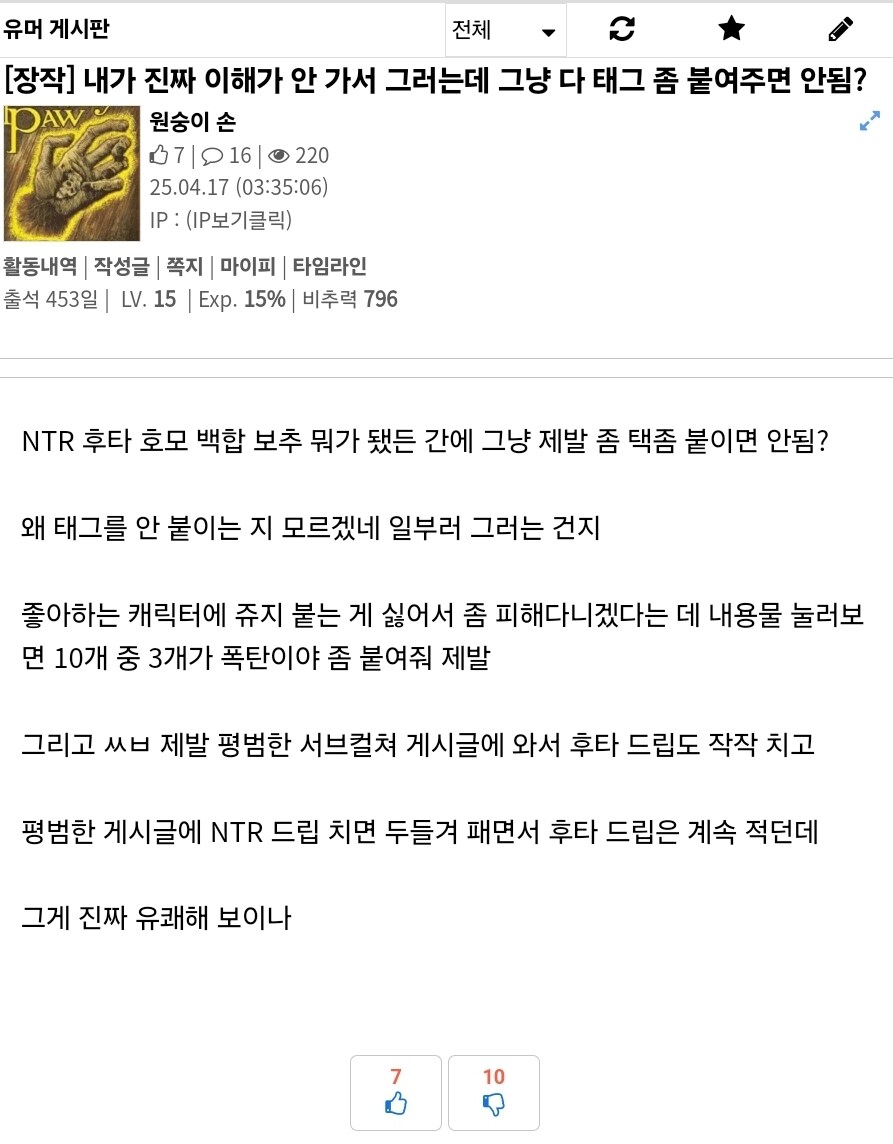Send a 쪽지 to the author
Screen dimensions: 893x1144
click(185, 266)
